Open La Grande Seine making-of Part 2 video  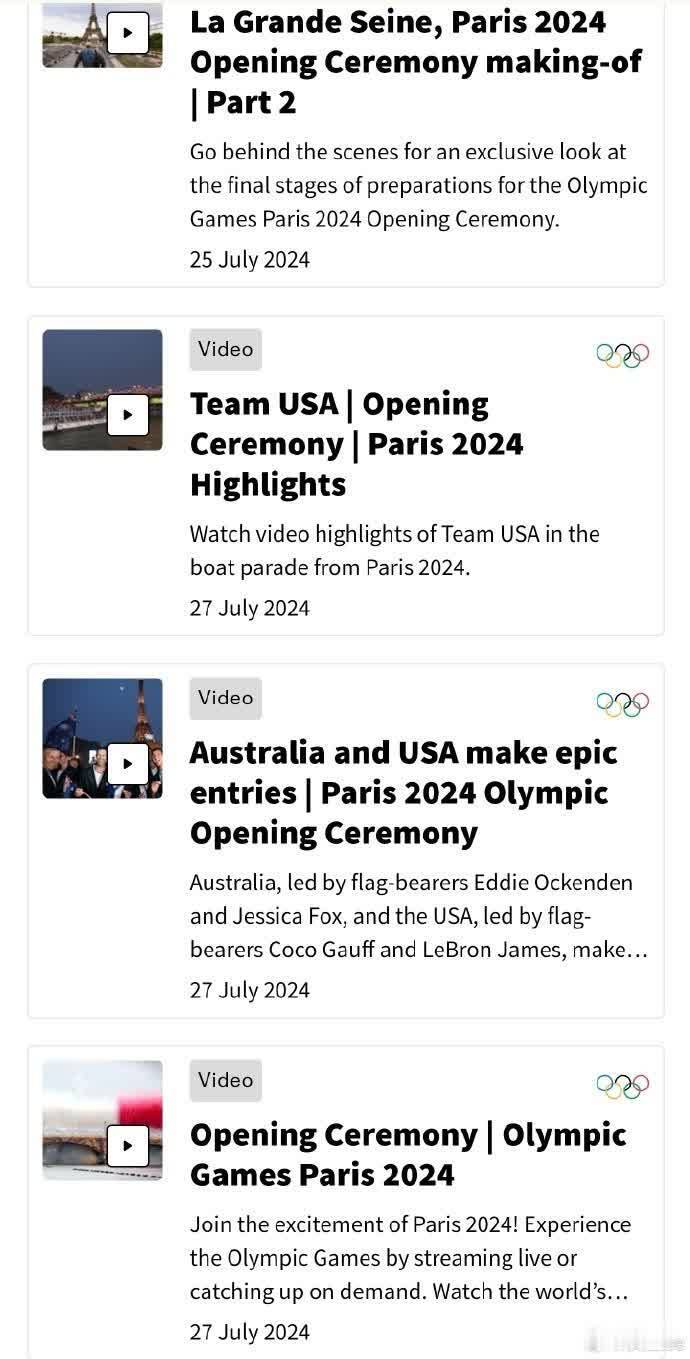pyautogui.click(x=415, y=62)
